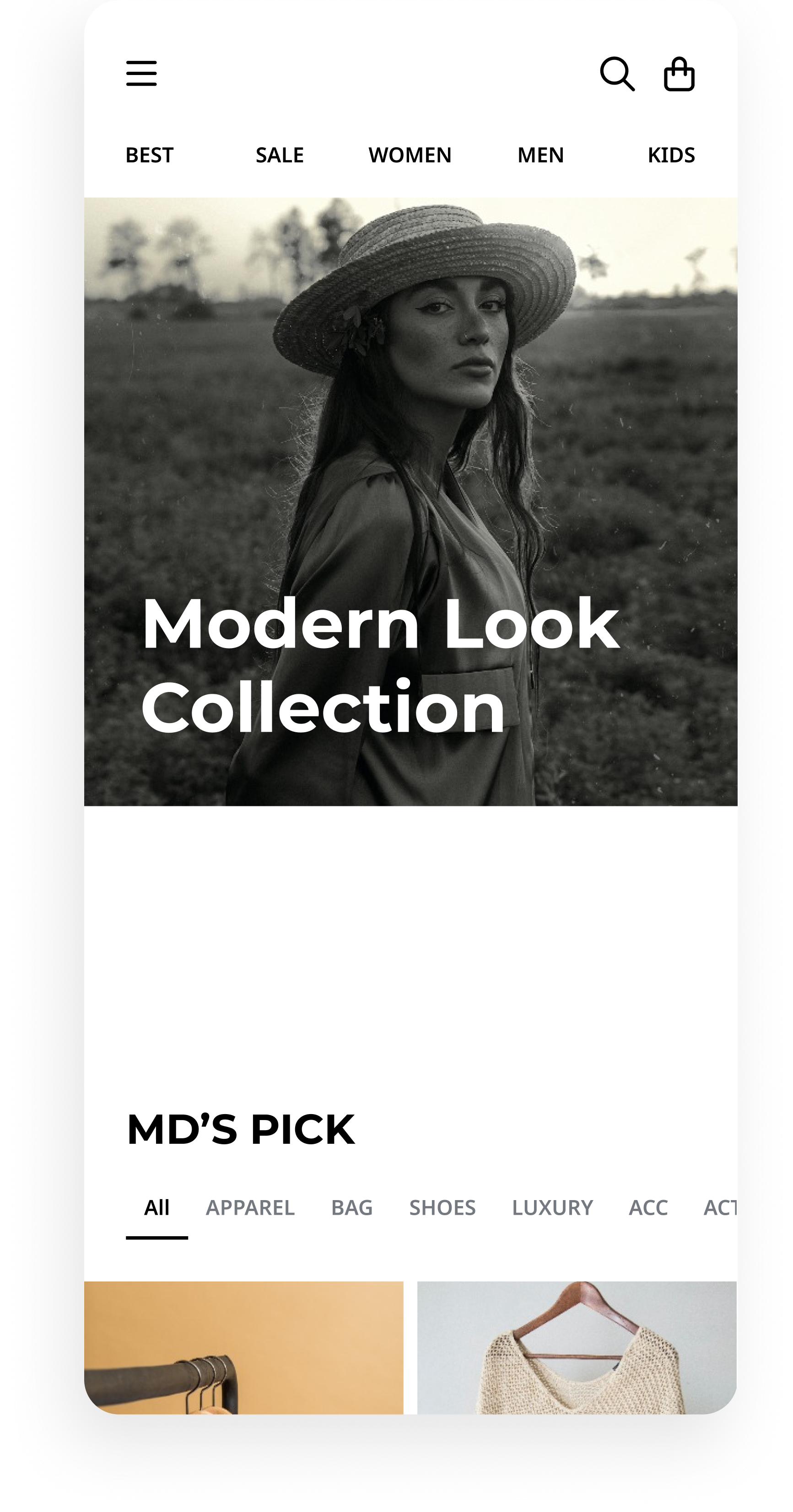
Task: Go to the MEN category
Action: point(540,155)
